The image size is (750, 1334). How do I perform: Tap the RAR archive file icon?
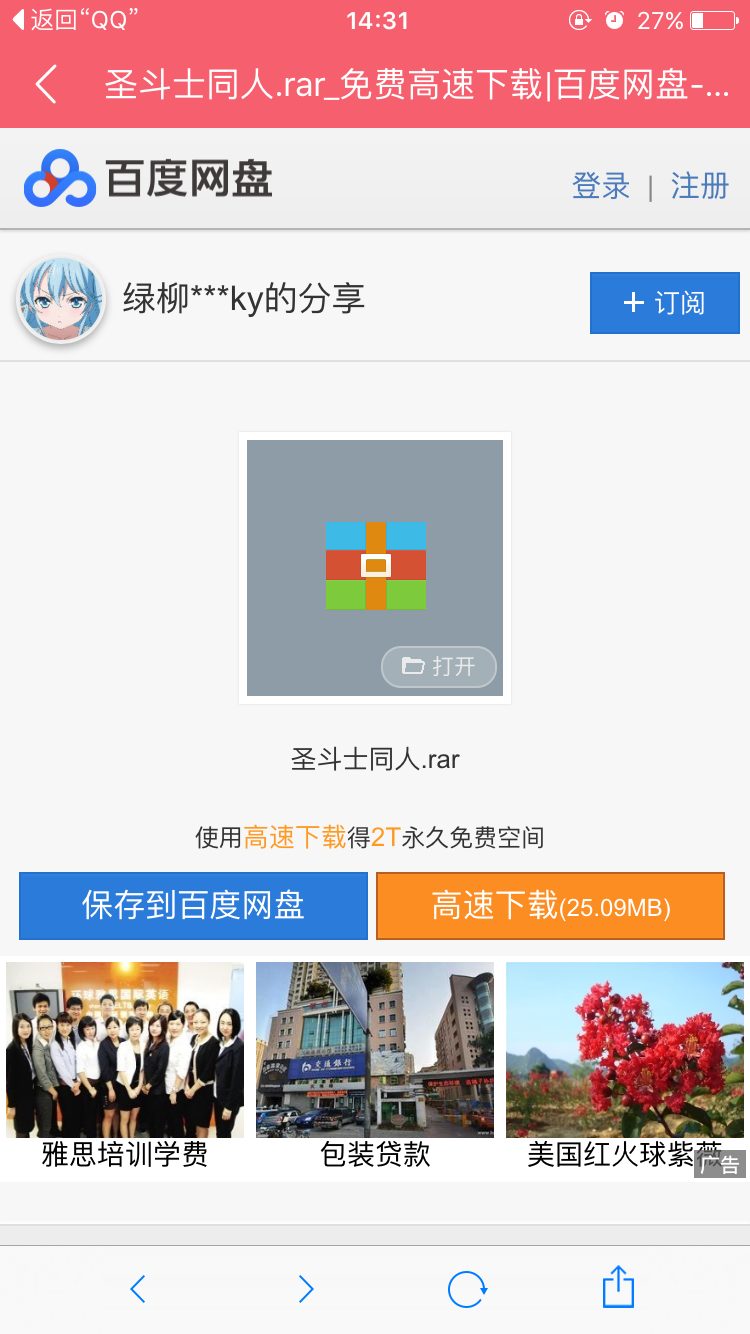374,566
